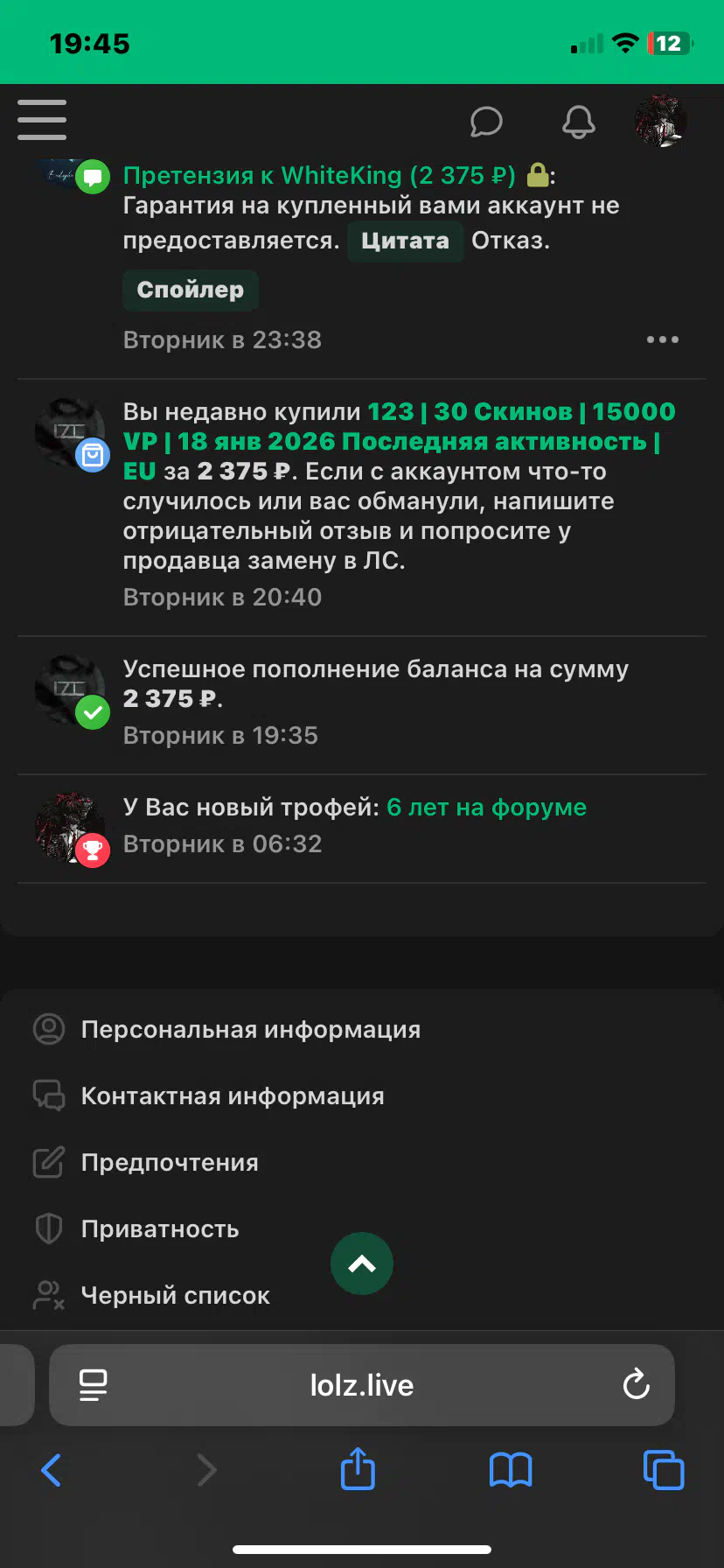The image size is (724, 1568).
Task: Tap the lolz.live address bar
Action: coord(362,1385)
